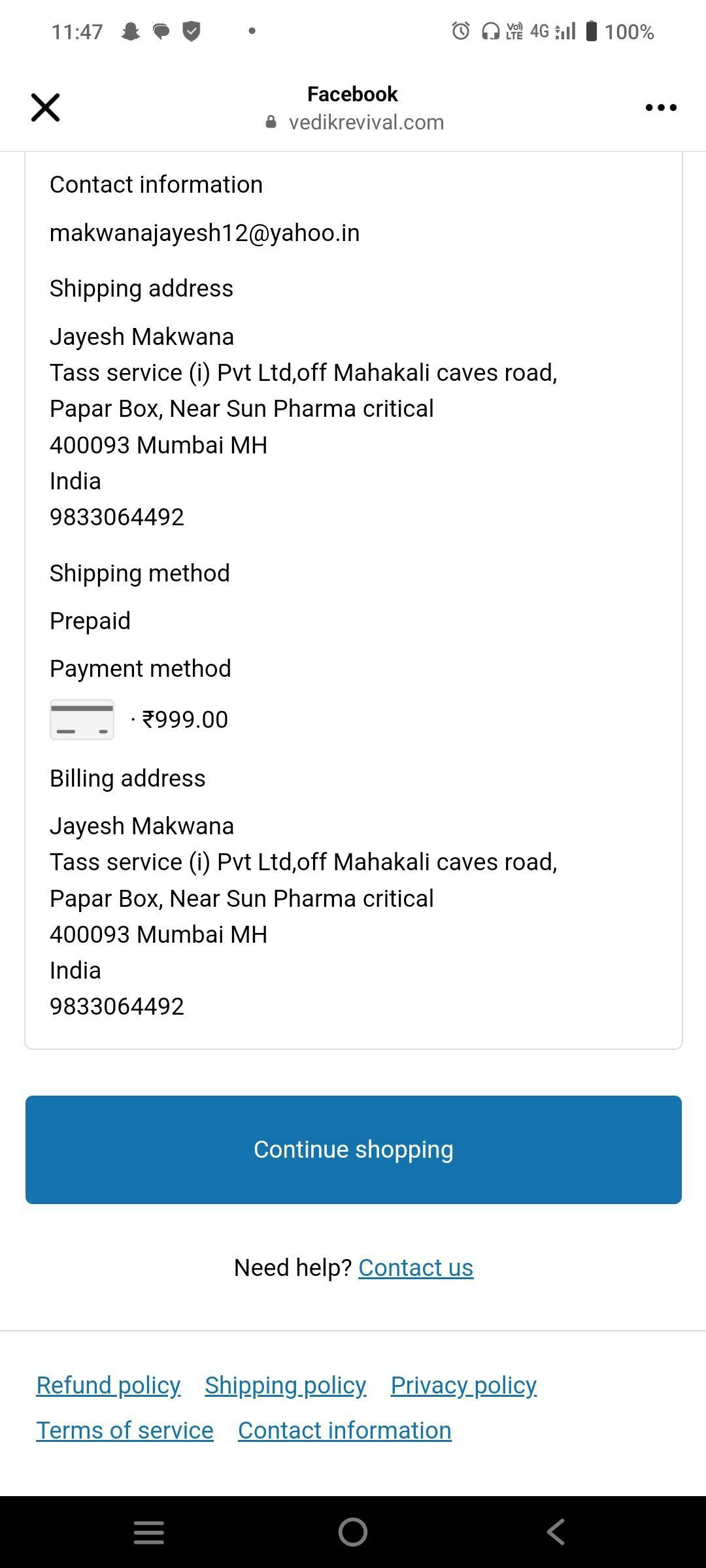Image resolution: width=706 pixels, height=1568 pixels.
Task: Read the Privacy policy
Action: 463,1385
